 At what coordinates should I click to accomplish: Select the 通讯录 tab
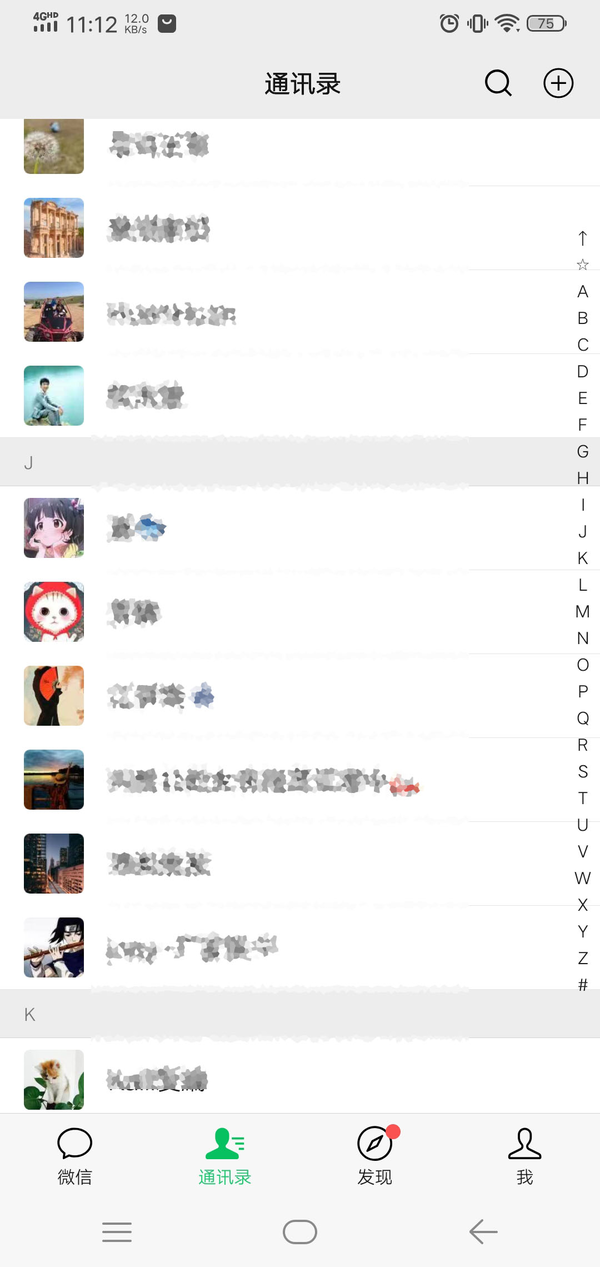click(x=225, y=1155)
